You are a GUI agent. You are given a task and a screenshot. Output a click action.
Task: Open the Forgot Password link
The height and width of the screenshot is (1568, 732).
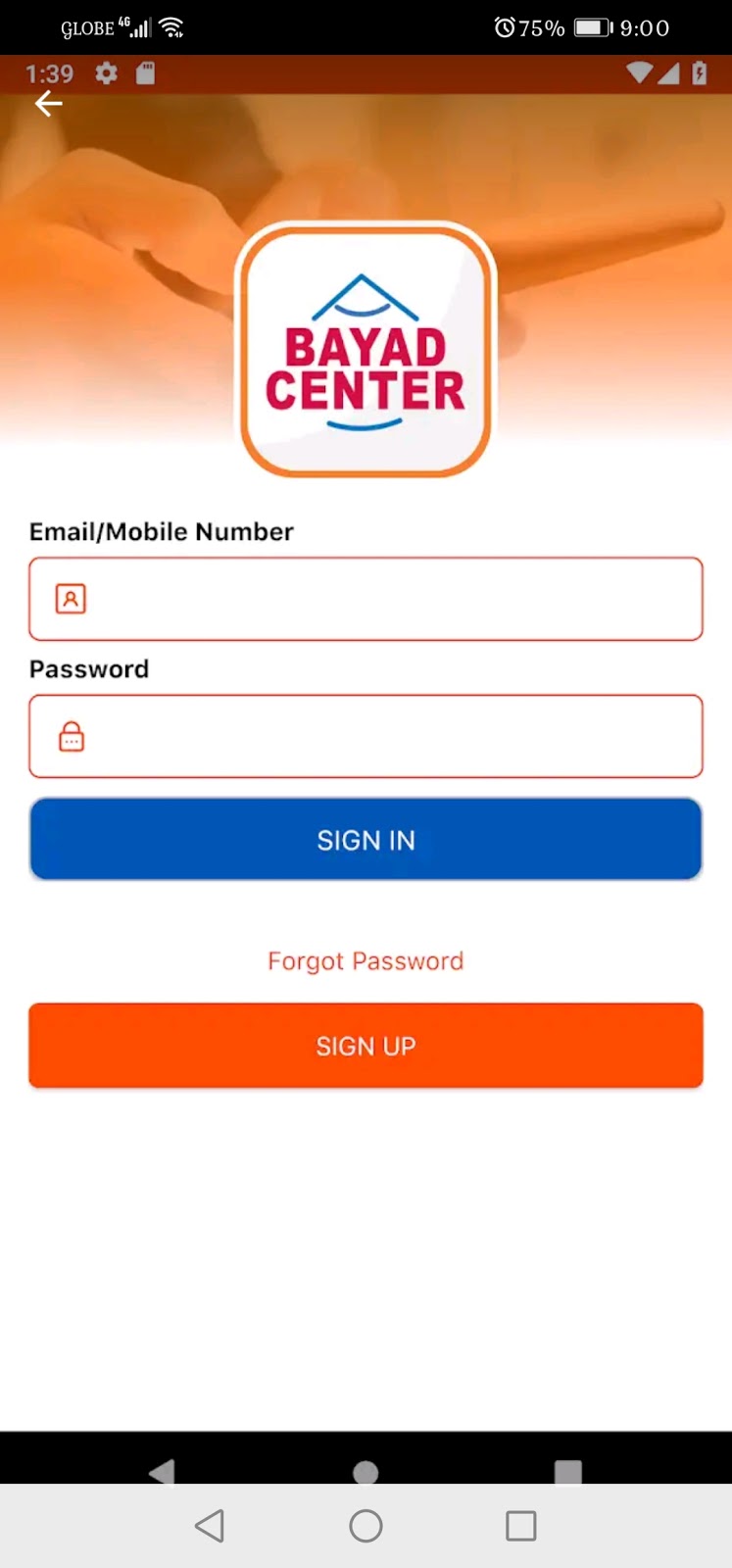pos(366,960)
